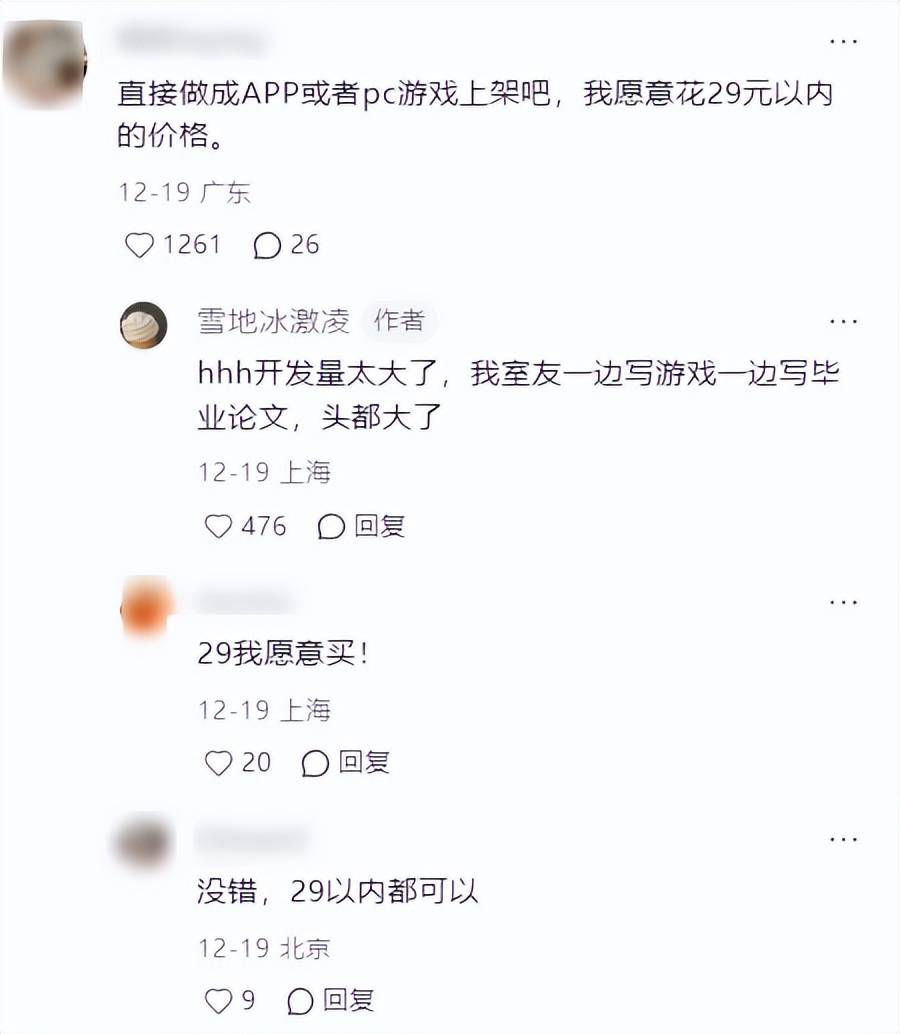Viewport: 900px width, 1034px height.
Task: Reply to the "没错，29以内都可以" comment
Action: 332,999
